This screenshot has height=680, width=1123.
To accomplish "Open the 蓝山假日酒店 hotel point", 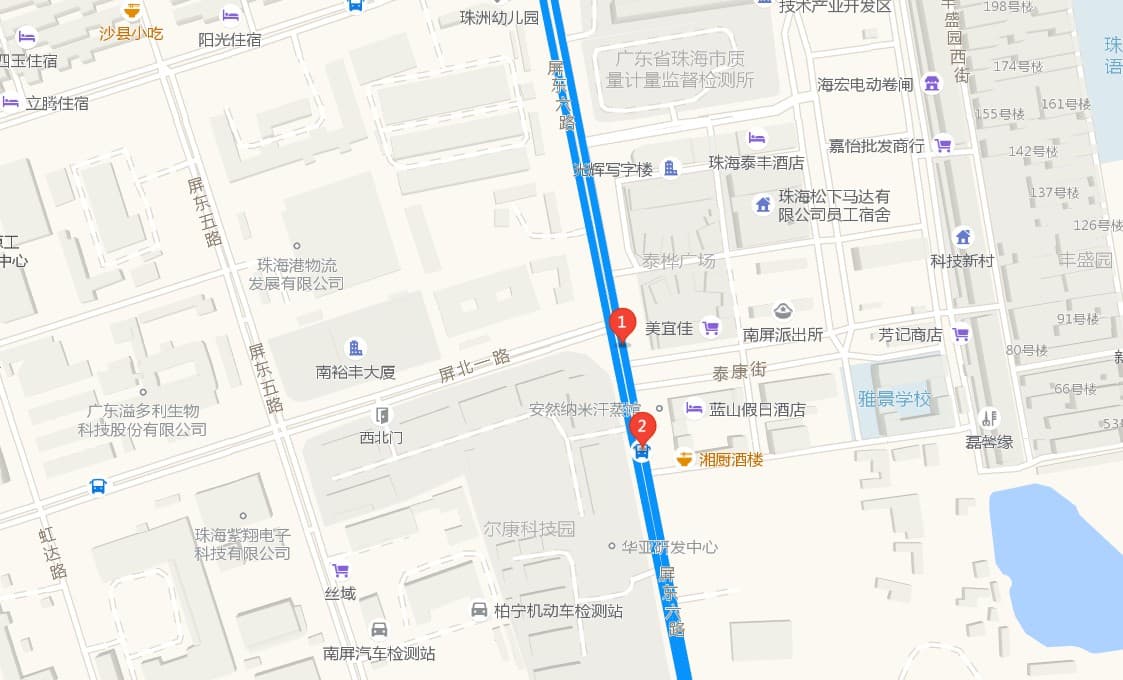I will [x=694, y=408].
